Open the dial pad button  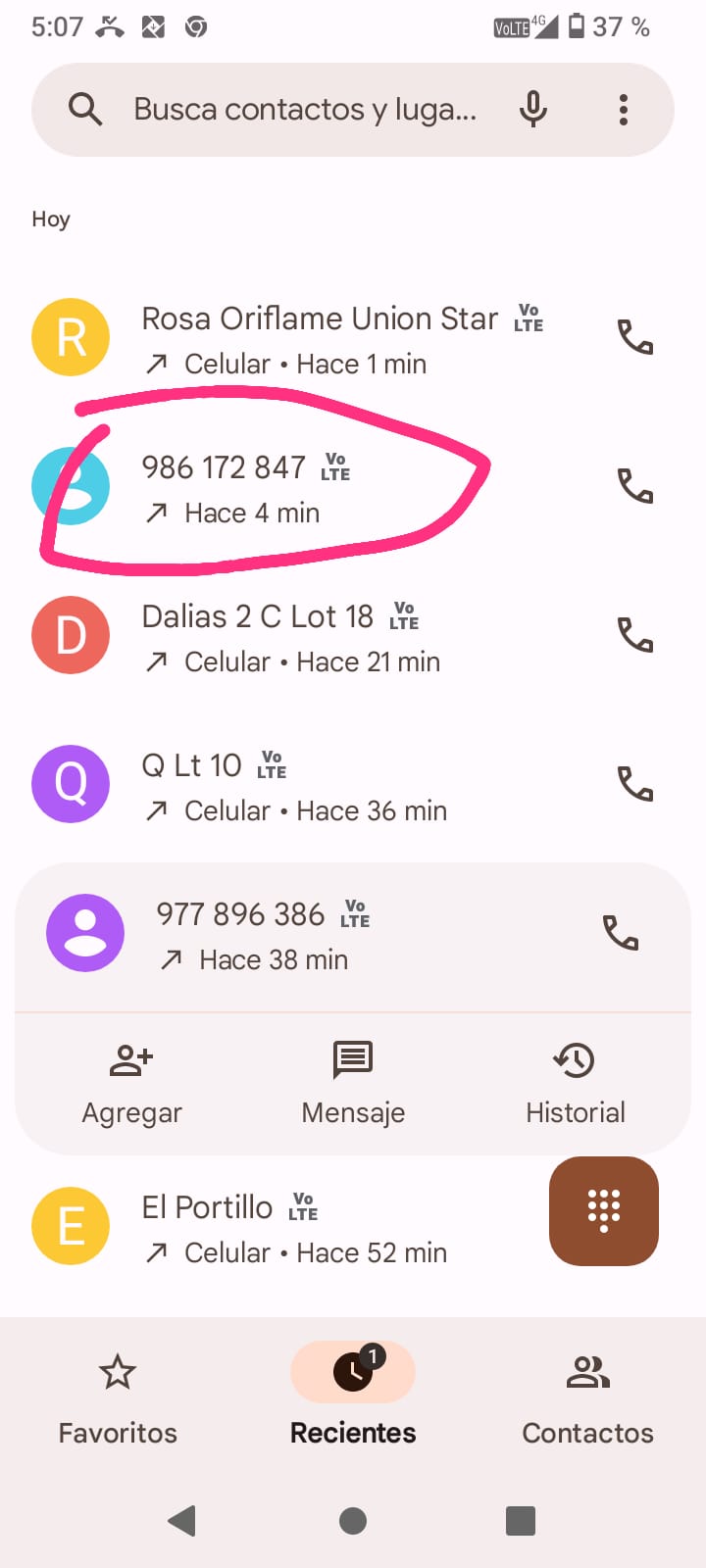[x=603, y=1211]
